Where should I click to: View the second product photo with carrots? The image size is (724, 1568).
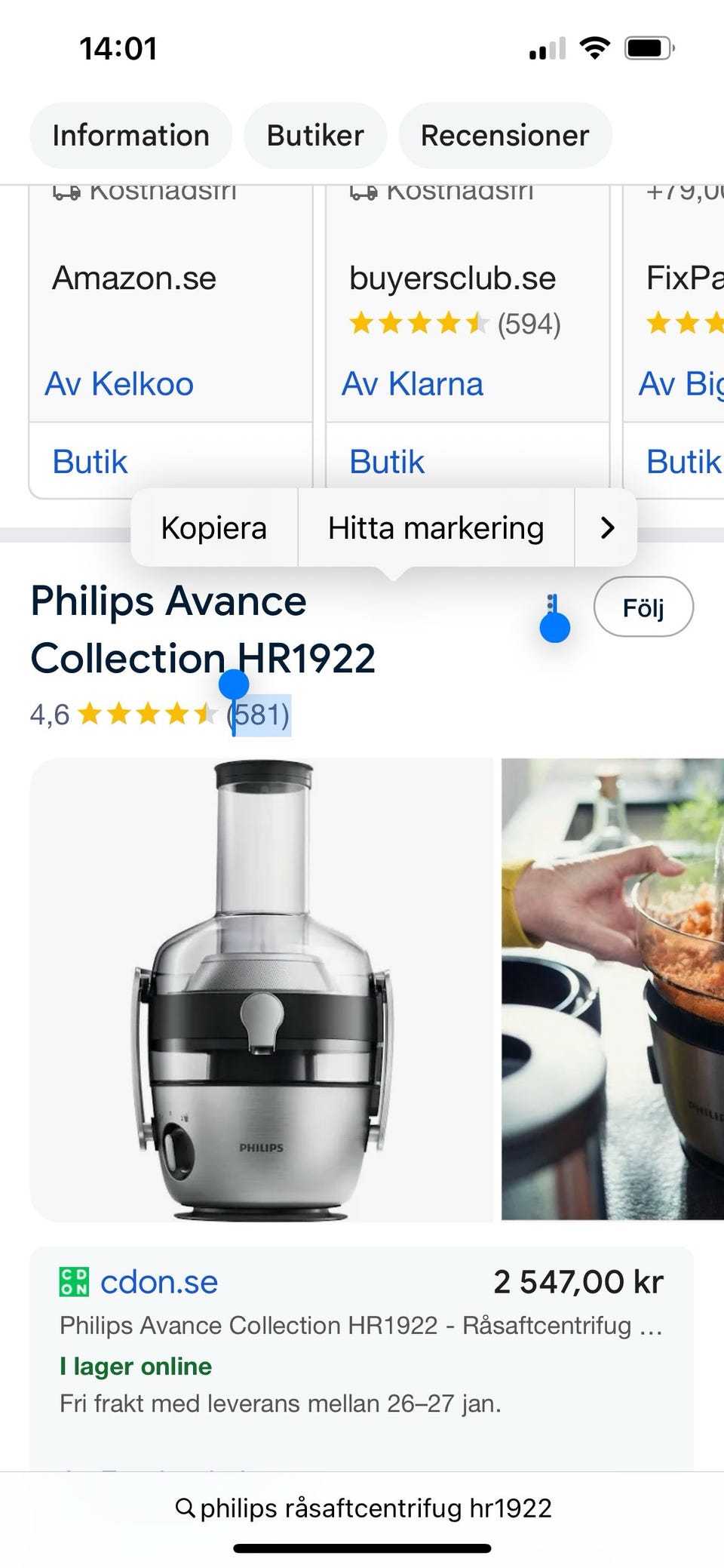(x=612, y=989)
